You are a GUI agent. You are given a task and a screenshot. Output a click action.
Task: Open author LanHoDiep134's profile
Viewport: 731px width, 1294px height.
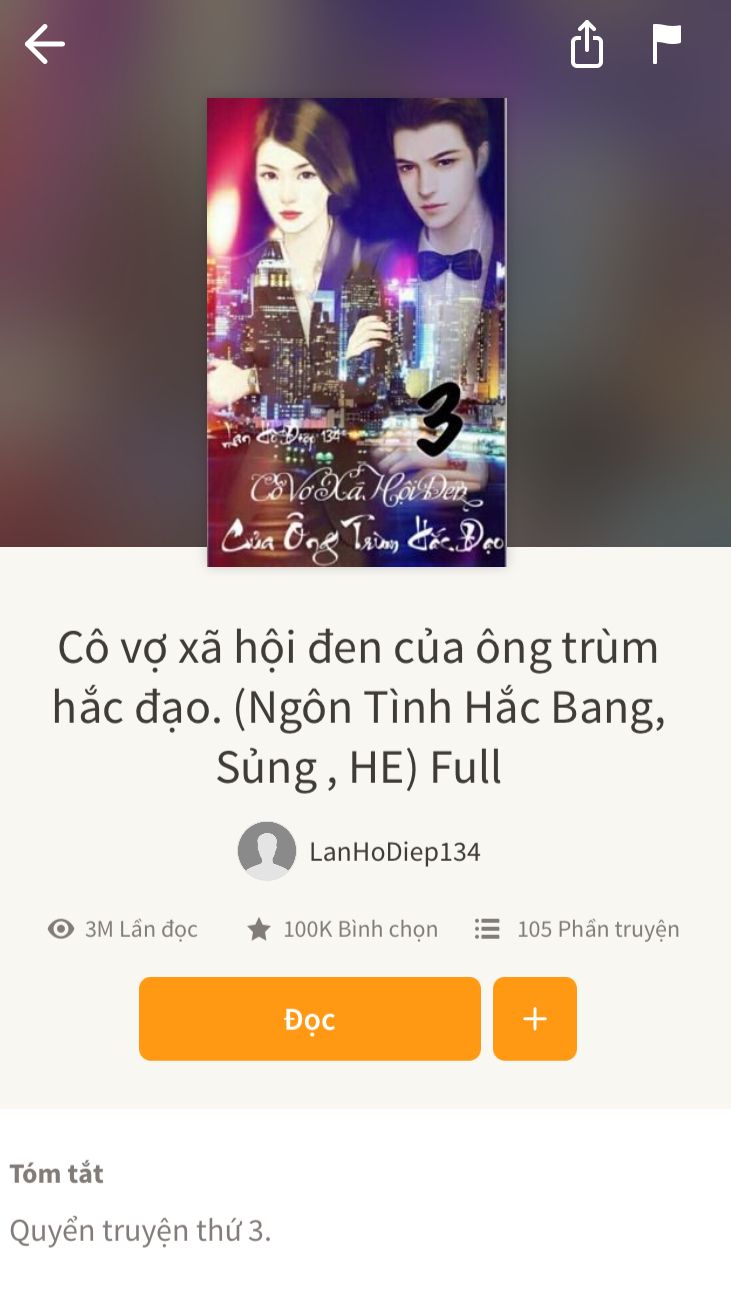coord(360,851)
